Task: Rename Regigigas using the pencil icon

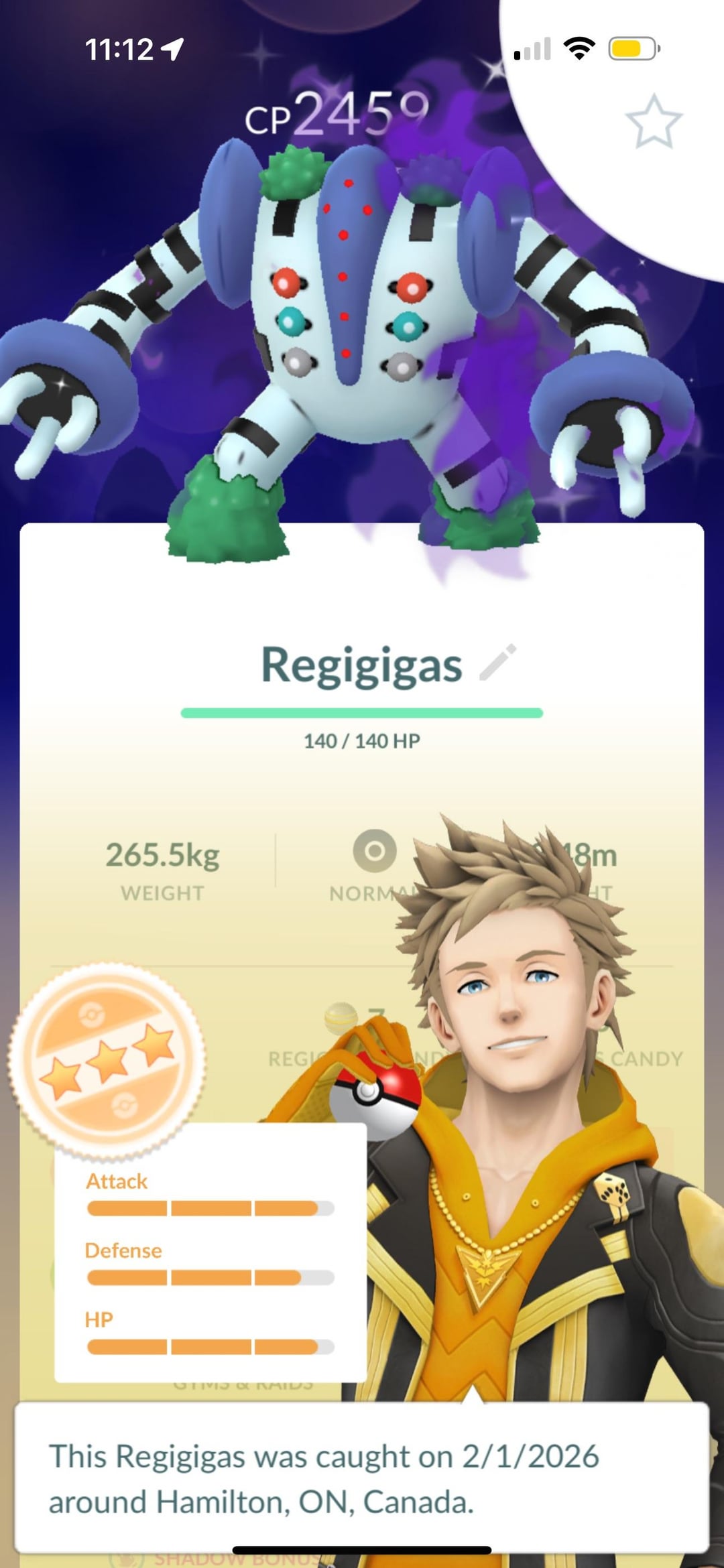Action: point(498,663)
